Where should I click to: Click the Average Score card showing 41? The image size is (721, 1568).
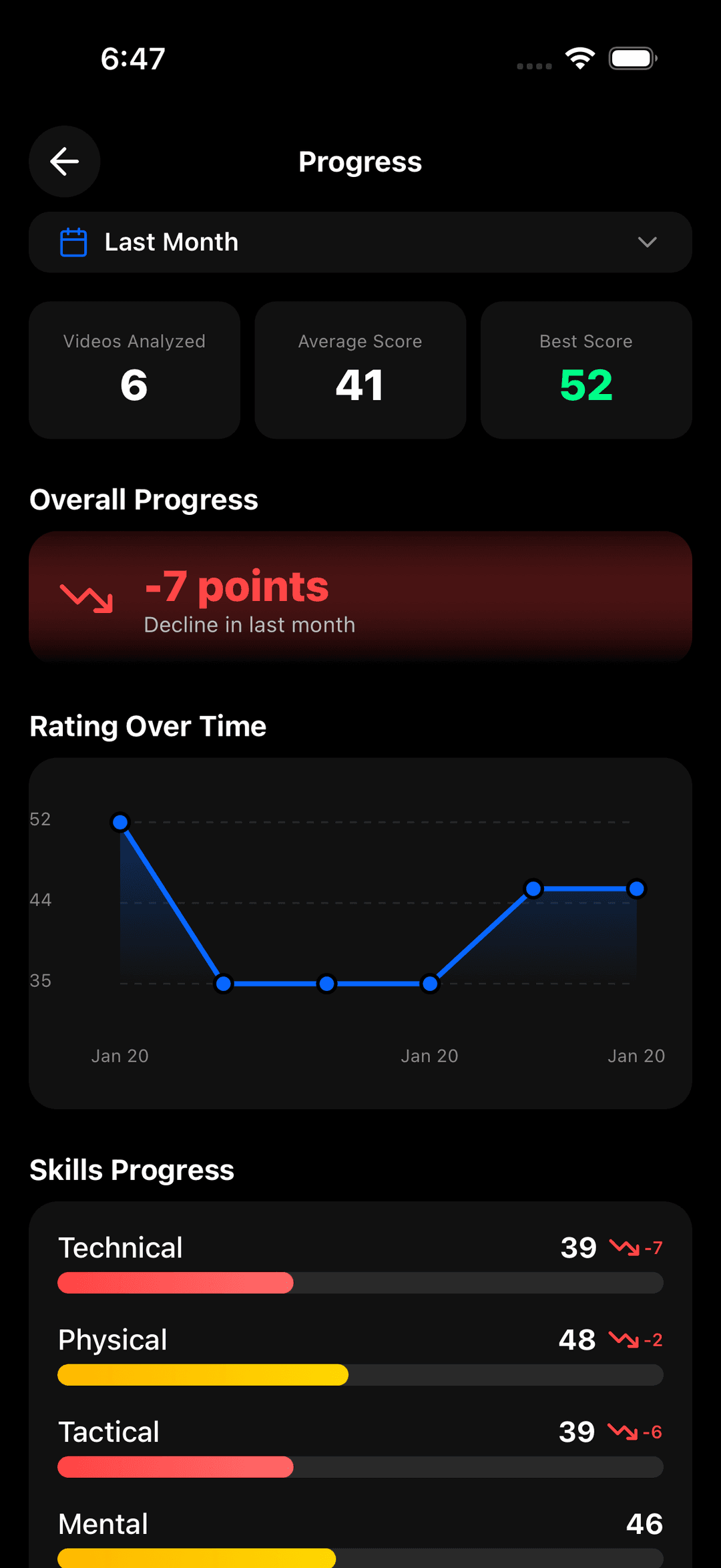point(359,369)
